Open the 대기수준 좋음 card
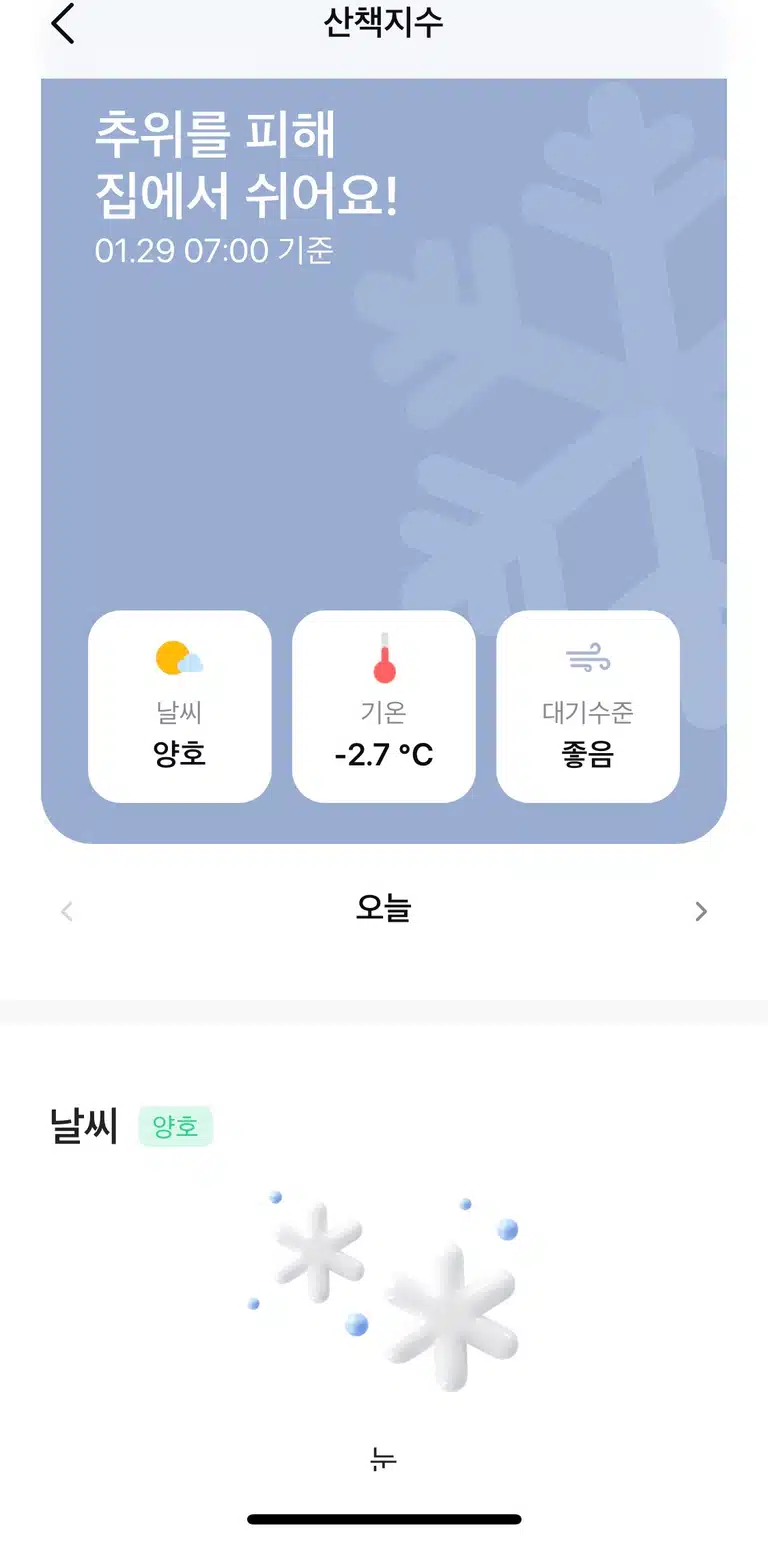768x1541 pixels. (x=588, y=706)
